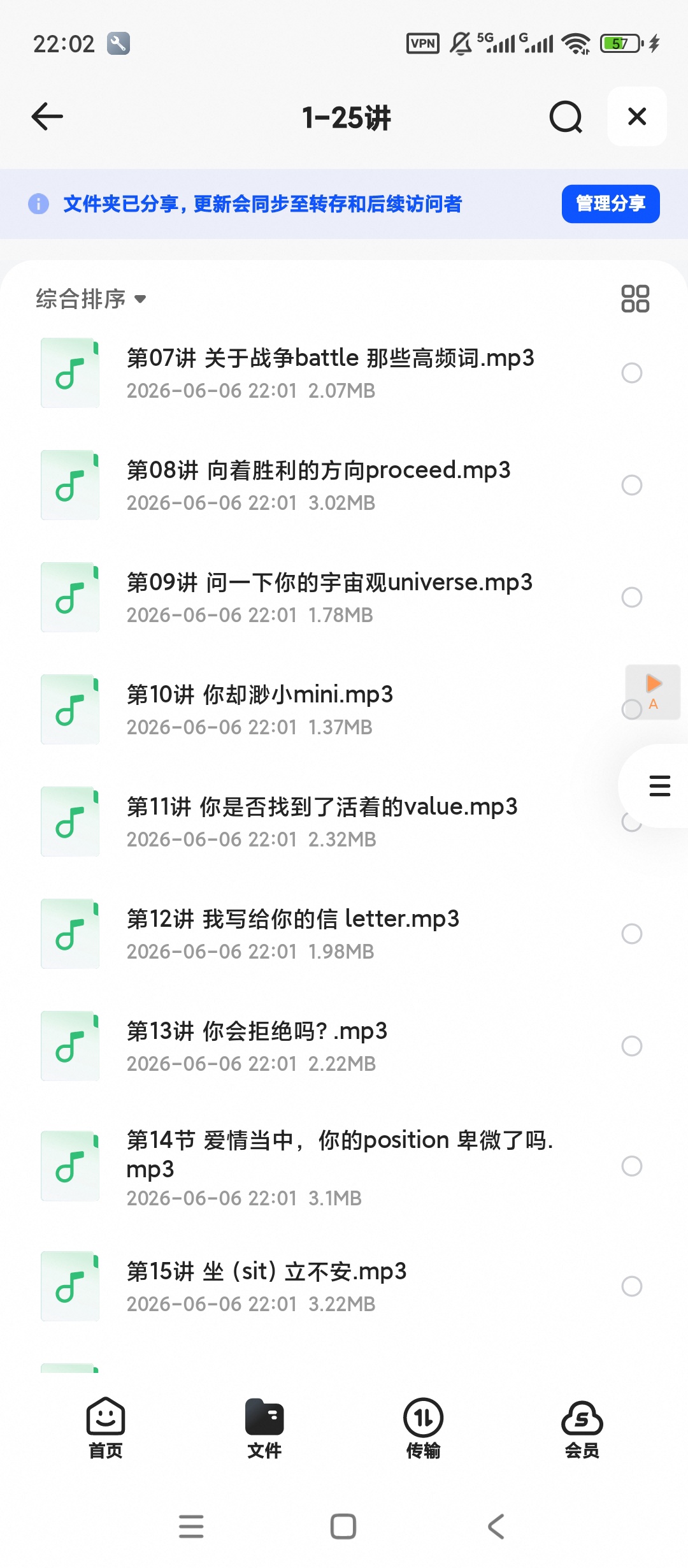Tap the system home button
This screenshot has width=688, height=1568.
(343, 1527)
